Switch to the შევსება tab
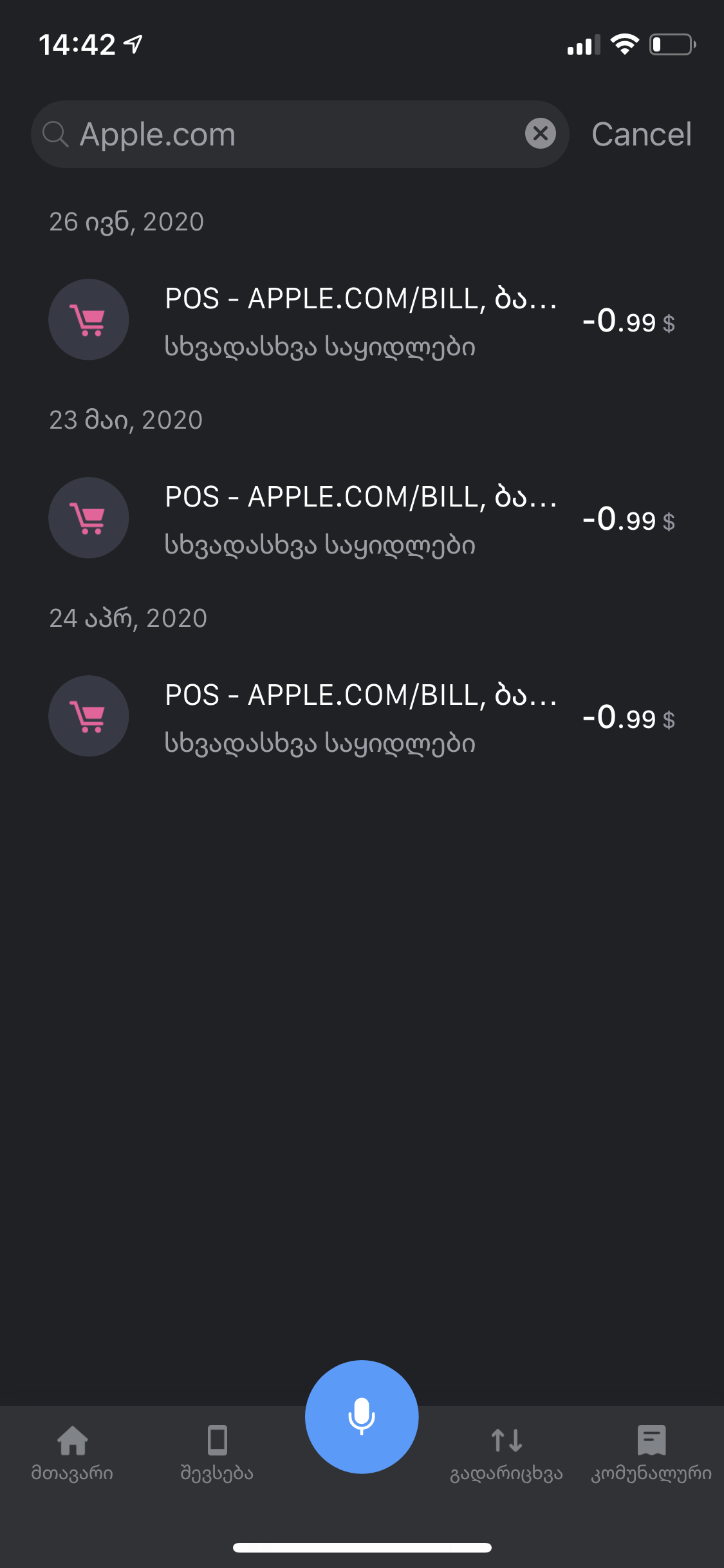Viewport: 724px width, 1568px height. pyautogui.click(x=217, y=1452)
